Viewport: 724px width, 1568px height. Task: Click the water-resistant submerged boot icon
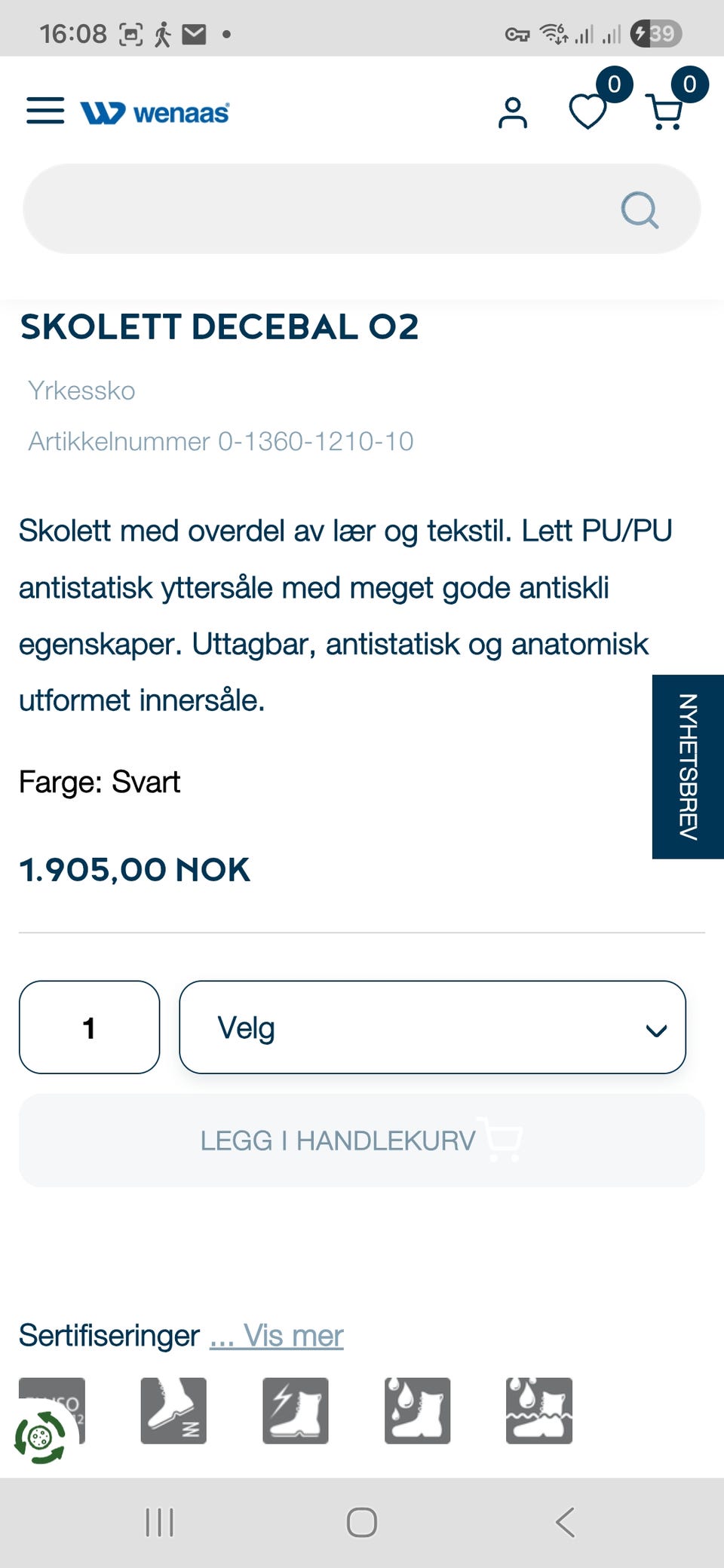(x=538, y=1410)
